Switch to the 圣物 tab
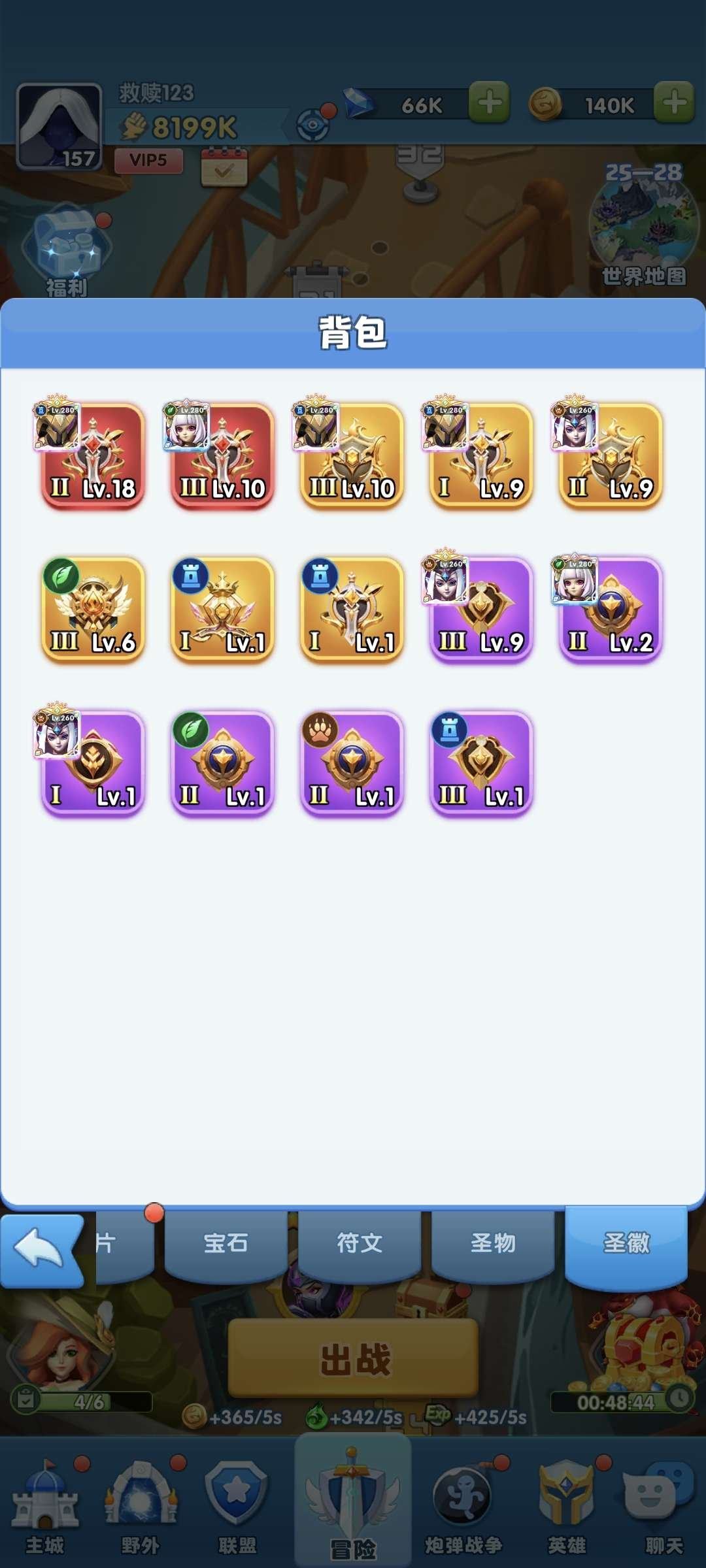The width and height of the screenshot is (706, 1568). (x=493, y=1243)
